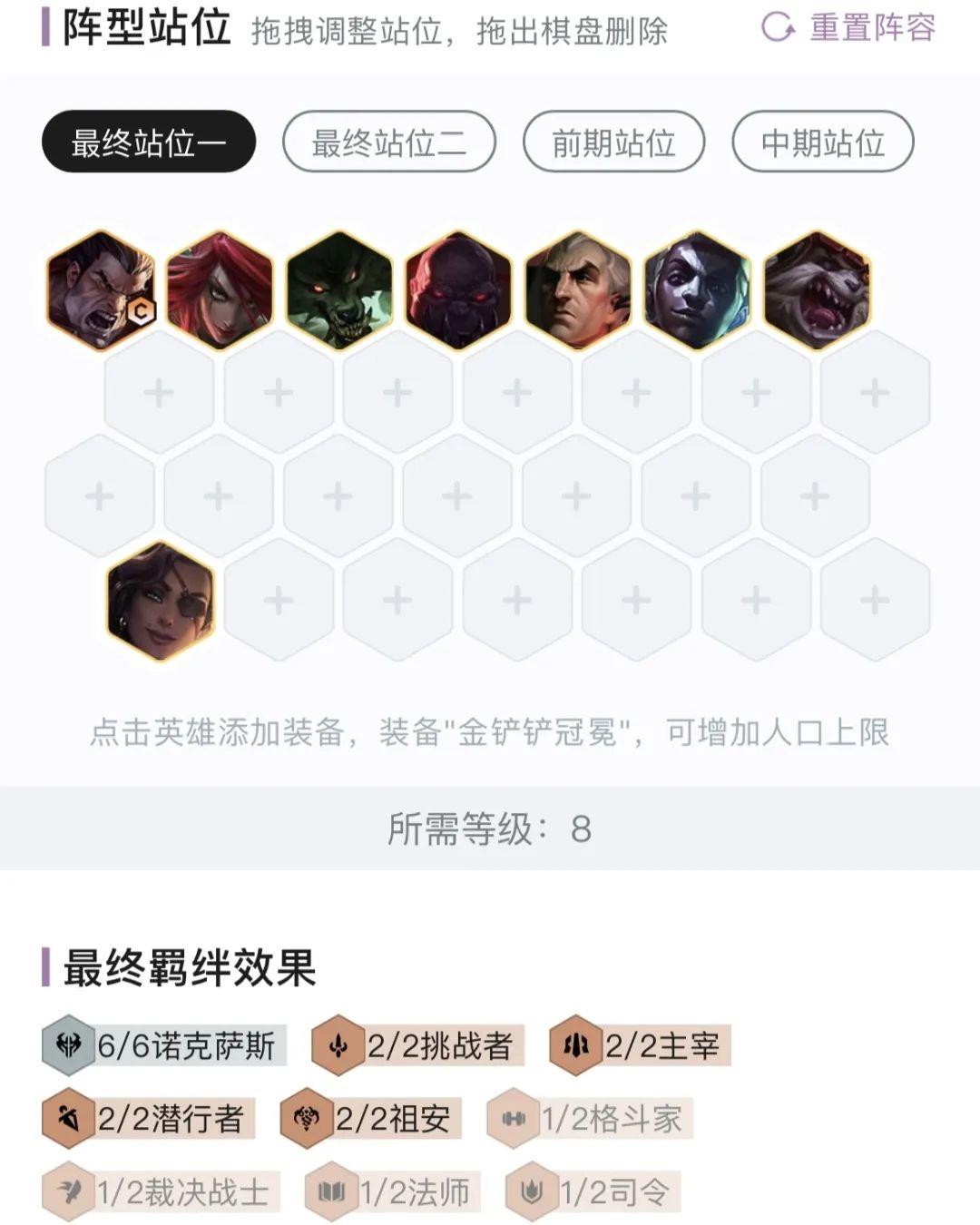This screenshot has height=1225, width=980.
Task: Tap the eyepatch Samira hero
Action: click(x=161, y=601)
